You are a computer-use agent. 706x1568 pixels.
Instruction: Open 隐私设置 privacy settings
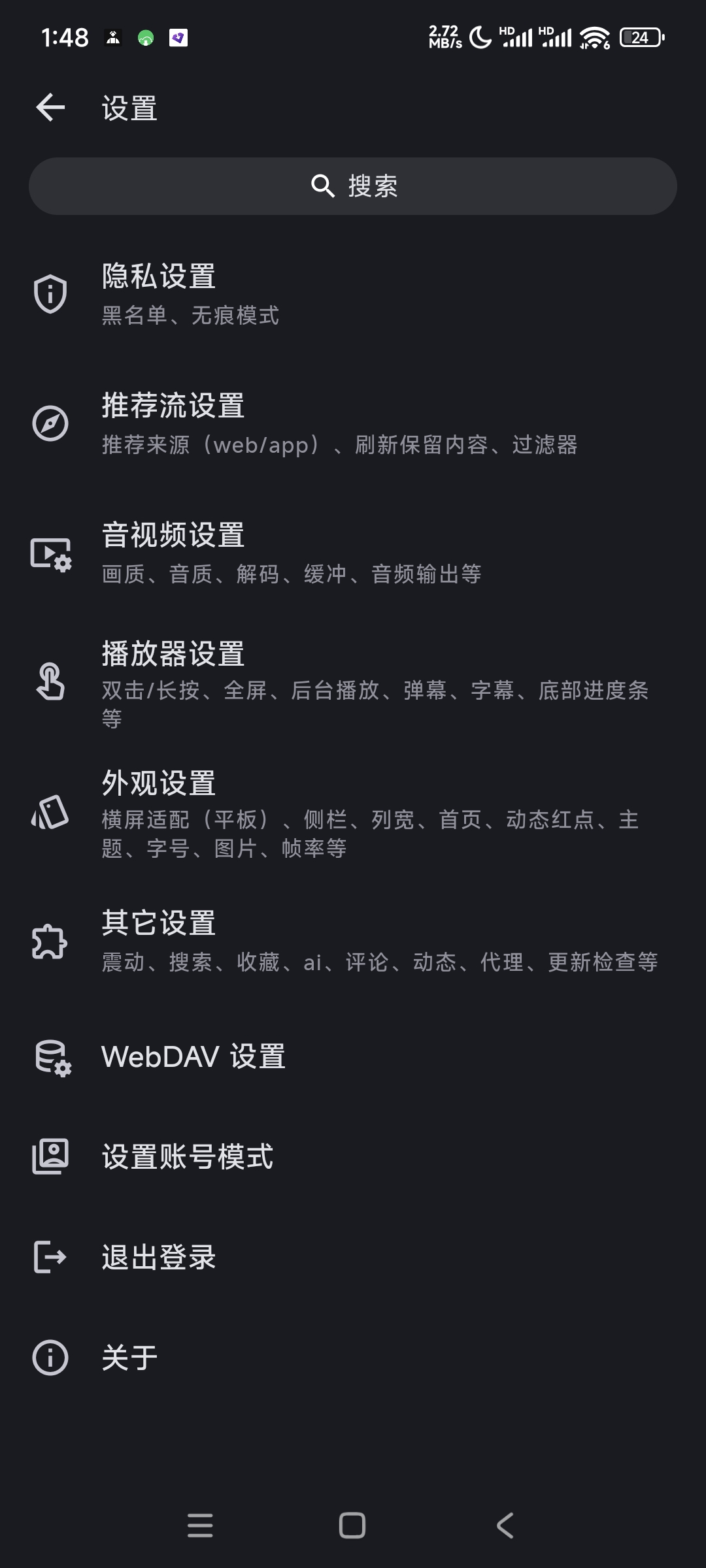[x=353, y=294]
